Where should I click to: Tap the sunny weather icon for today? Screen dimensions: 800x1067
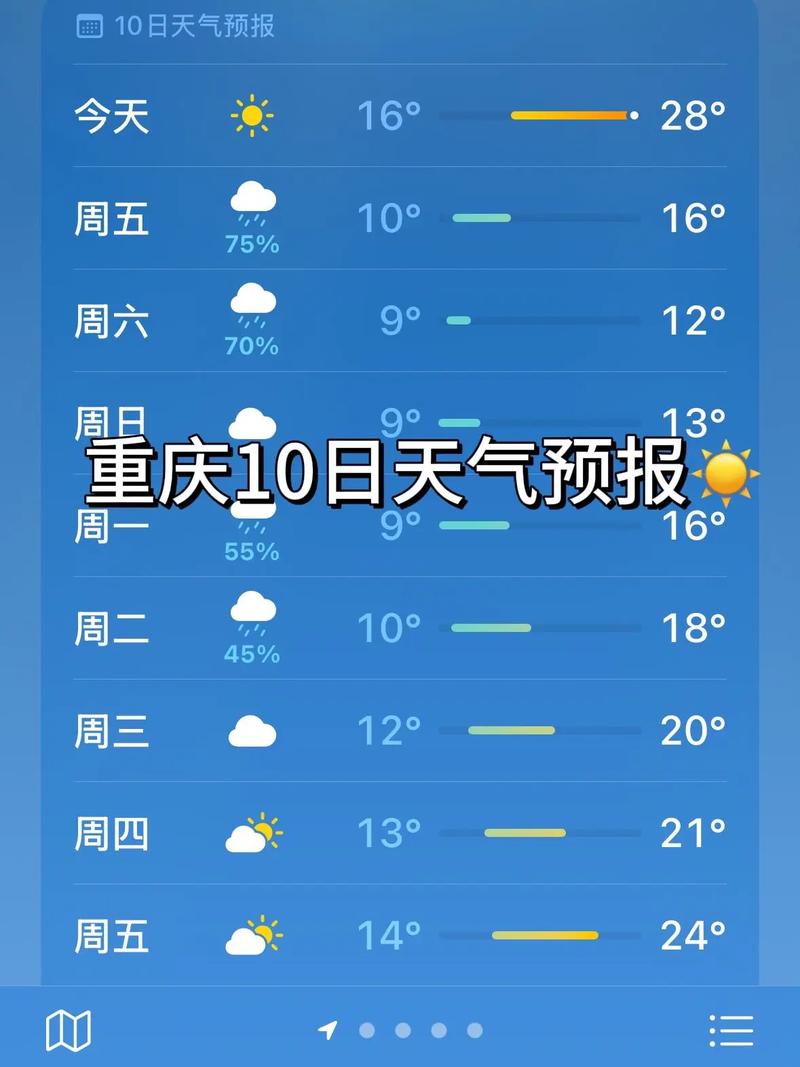(253, 116)
